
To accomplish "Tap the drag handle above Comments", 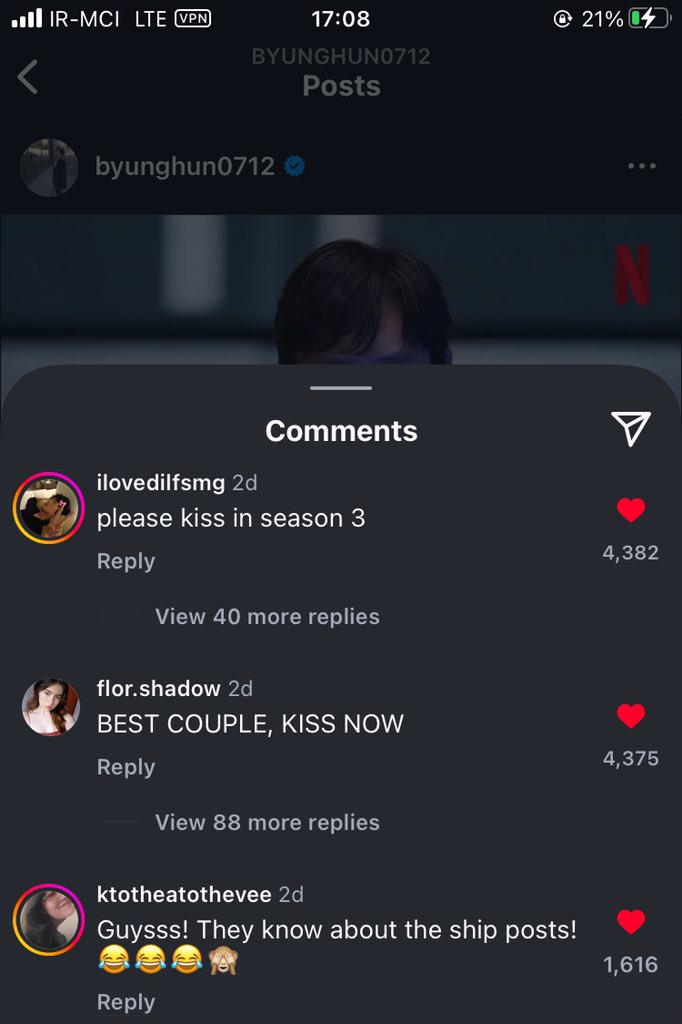I will tap(341, 388).
